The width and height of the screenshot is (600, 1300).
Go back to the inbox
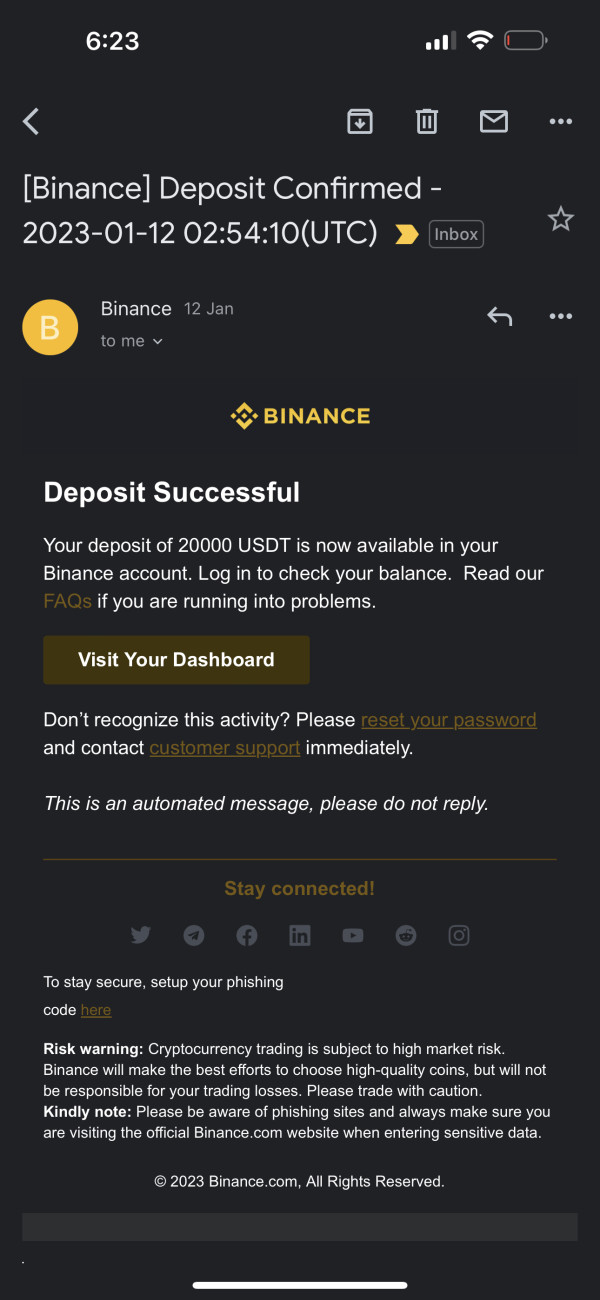point(31,122)
